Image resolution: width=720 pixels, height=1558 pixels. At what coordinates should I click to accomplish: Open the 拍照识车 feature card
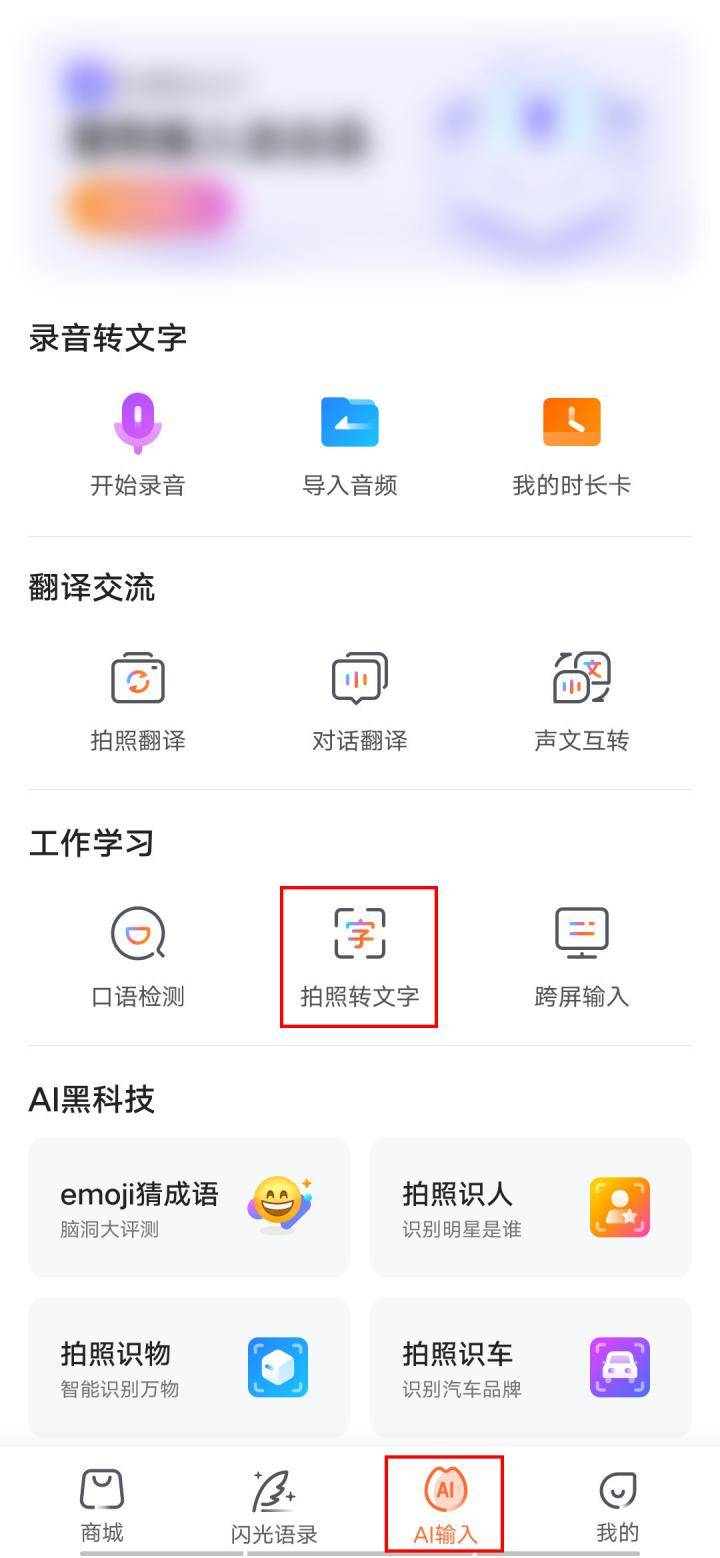[529, 1365]
